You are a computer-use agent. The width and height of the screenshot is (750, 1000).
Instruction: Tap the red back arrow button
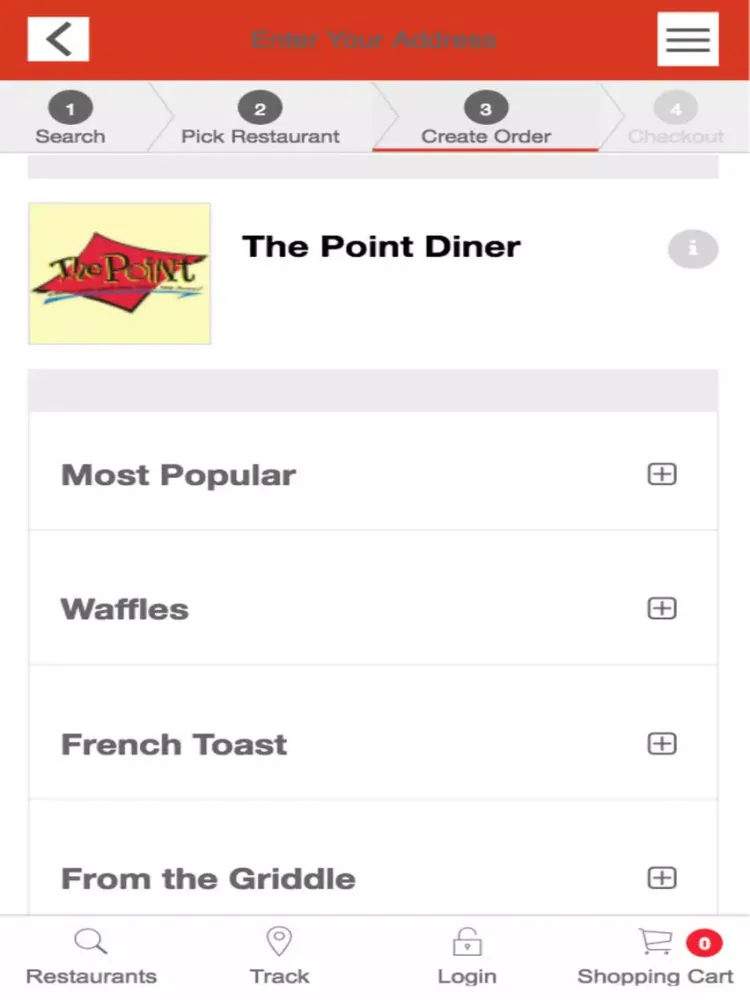pyautogui.click(x=57, y=39)
